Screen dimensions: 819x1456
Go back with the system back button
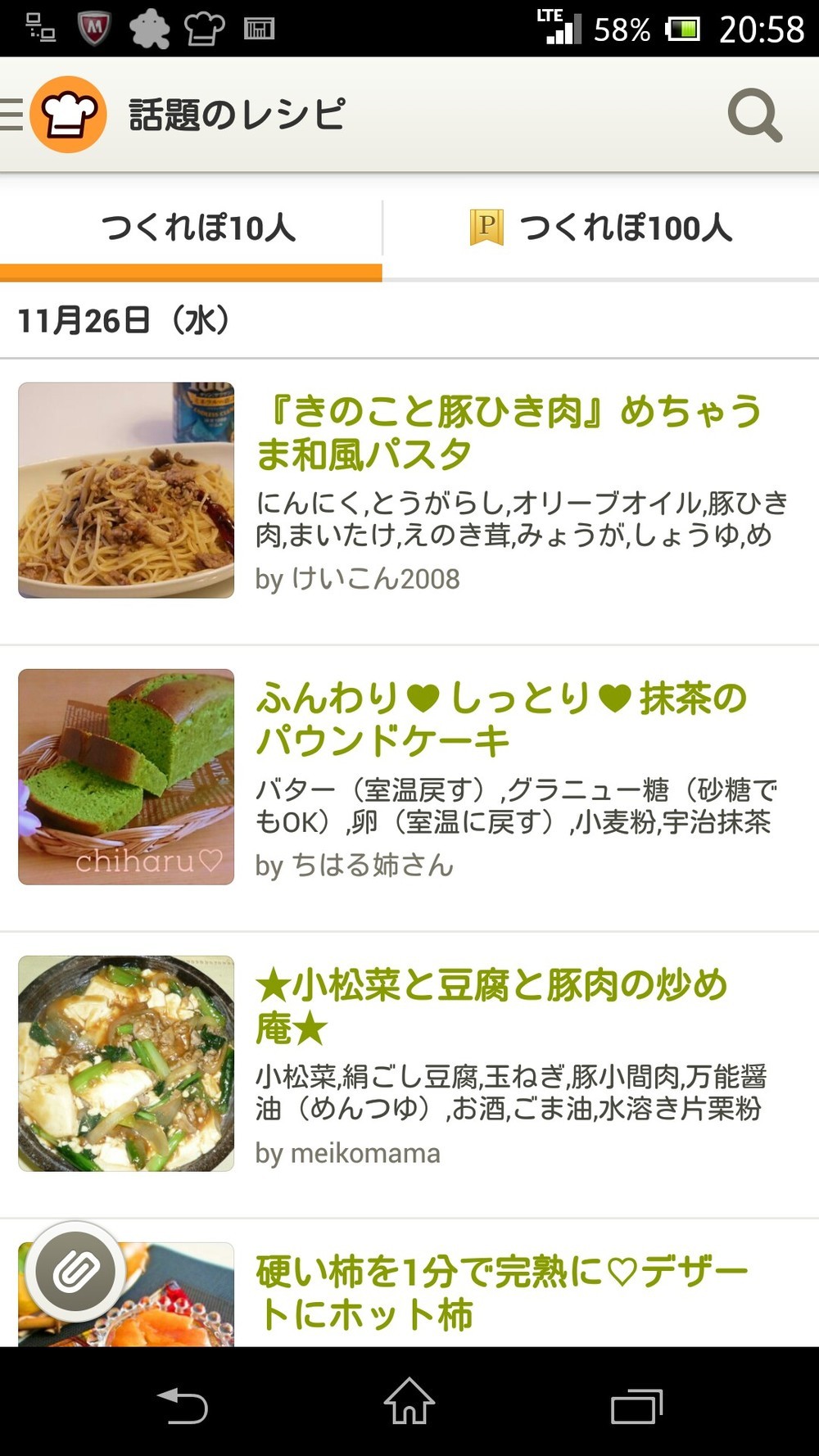(x=183, y=1405)
